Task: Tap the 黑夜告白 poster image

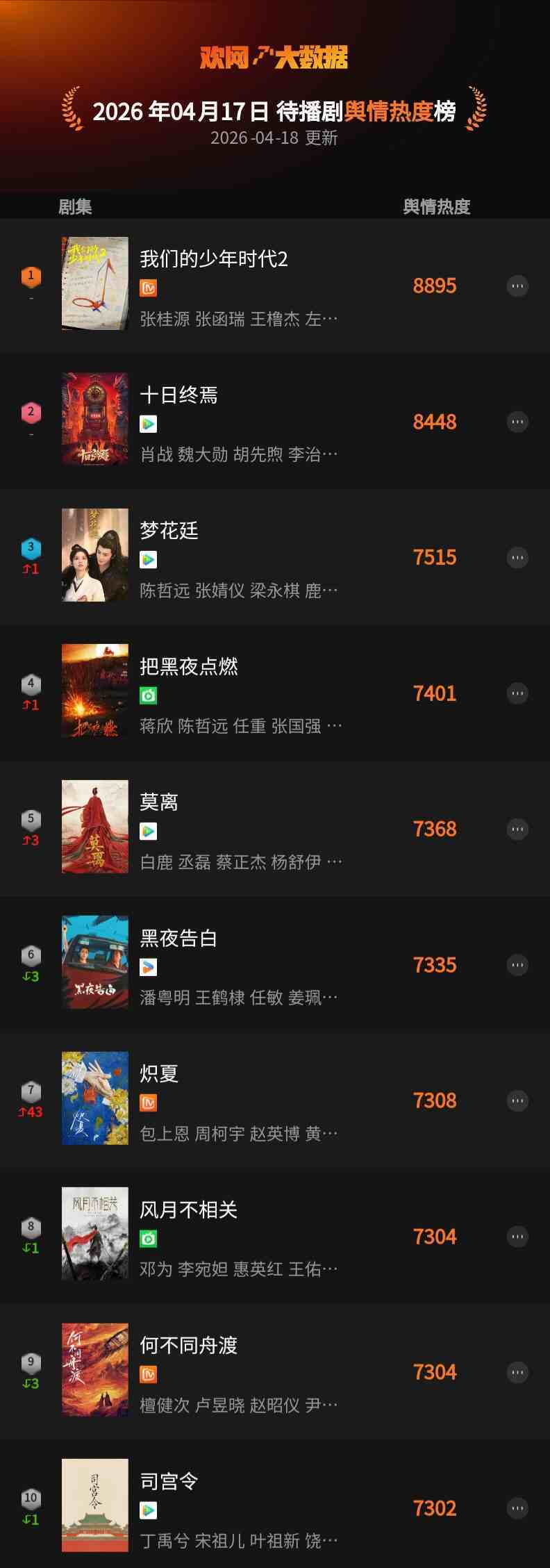Action: 95,962
